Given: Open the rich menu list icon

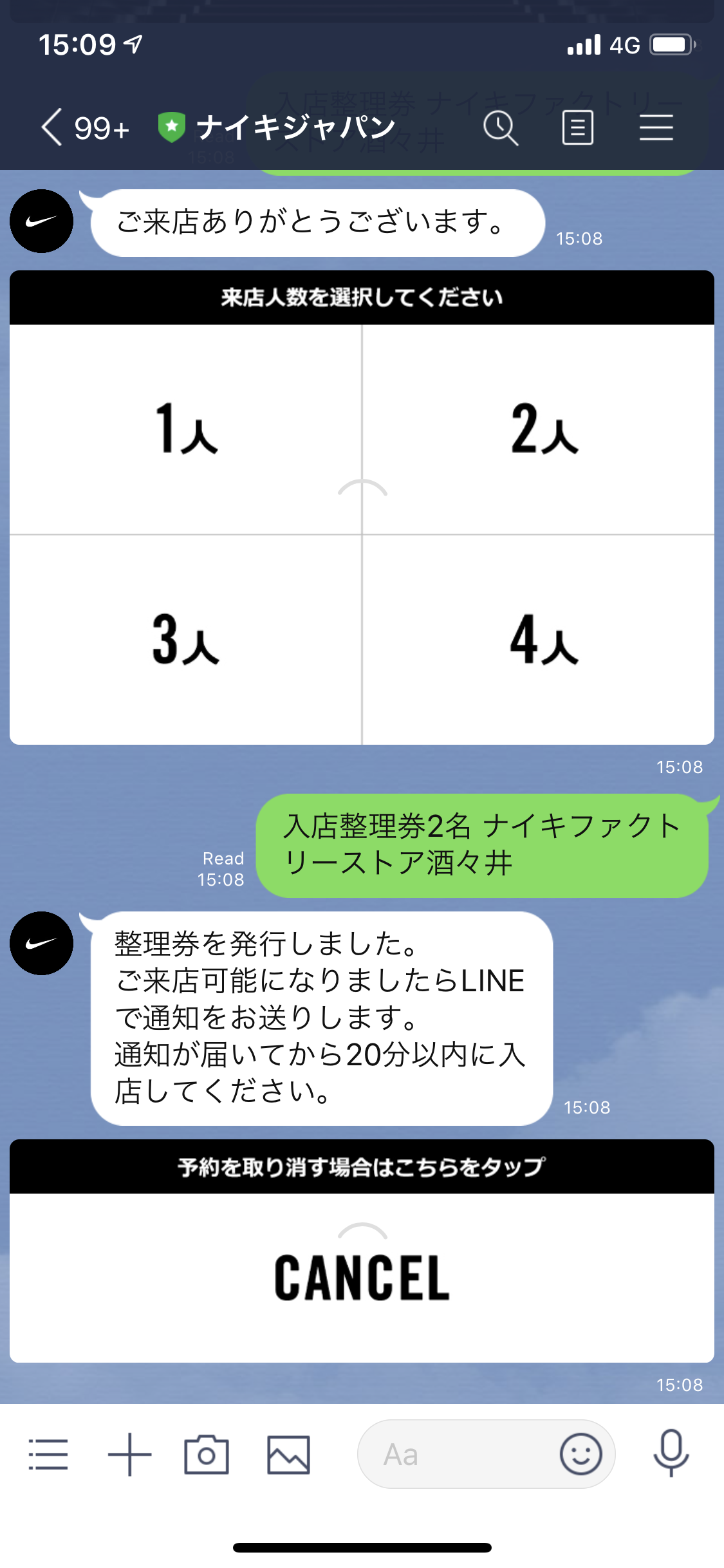Looking at the screenshot, I should click(48, 1454).
